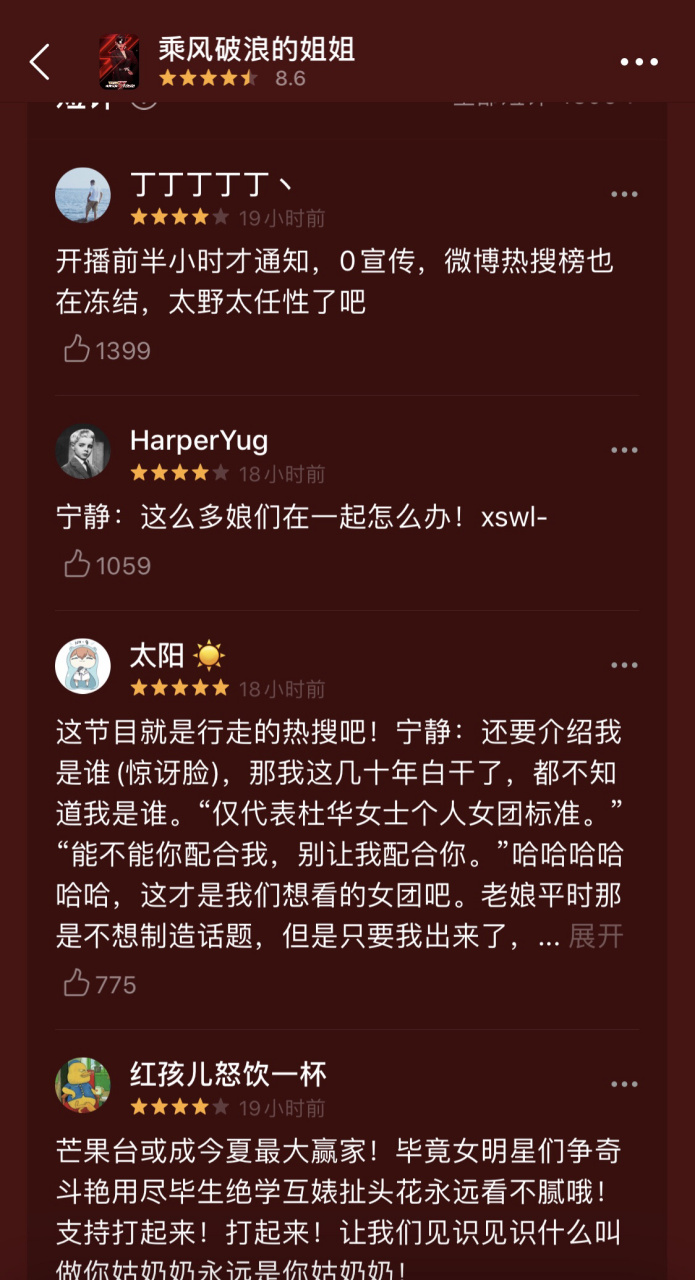Open 乘风破浪的姐姐 poster thumbnail in header
Viewport: 695px width, 1280px height.
pos(119,62)
